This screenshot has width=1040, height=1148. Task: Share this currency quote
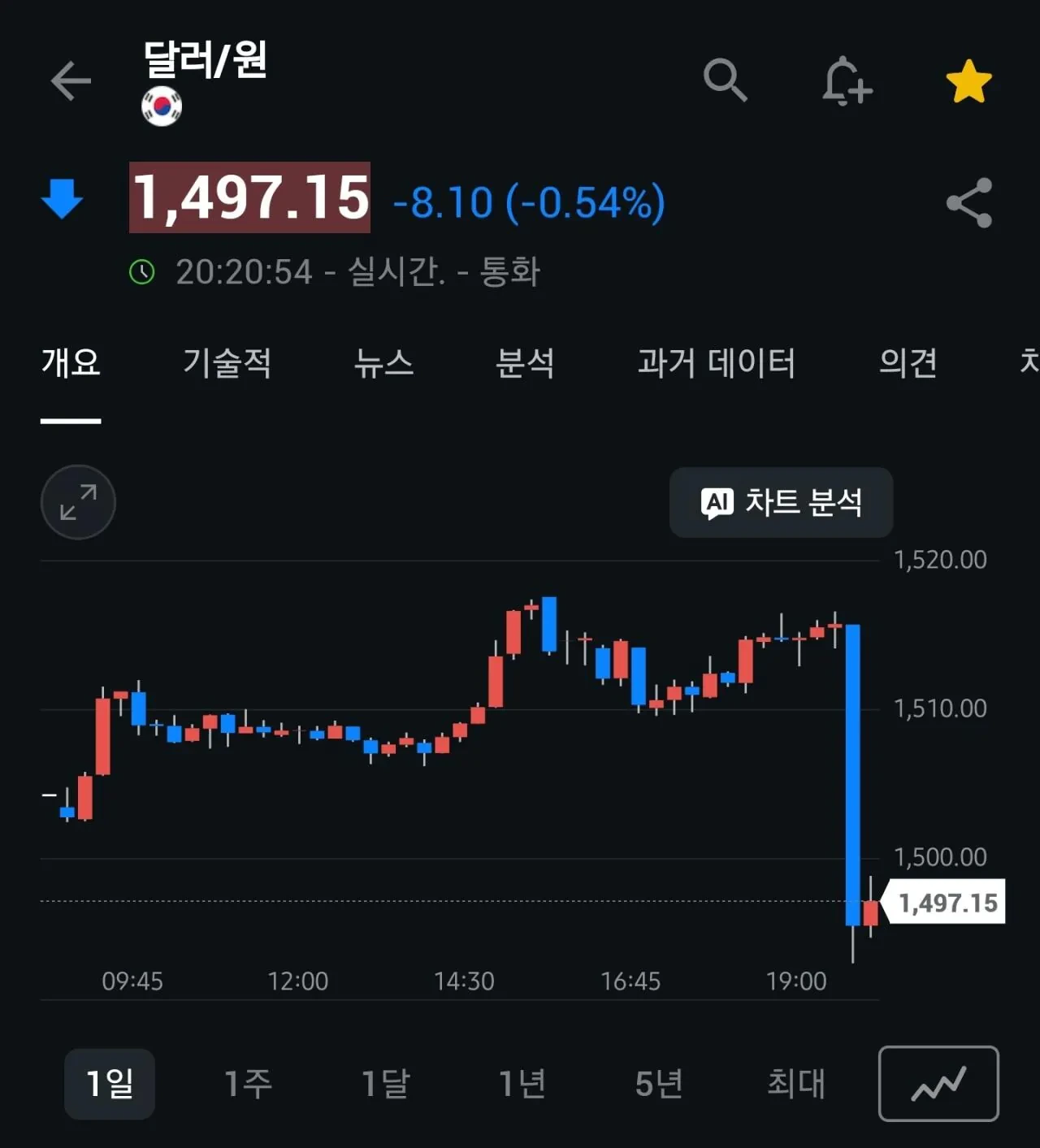968,202
